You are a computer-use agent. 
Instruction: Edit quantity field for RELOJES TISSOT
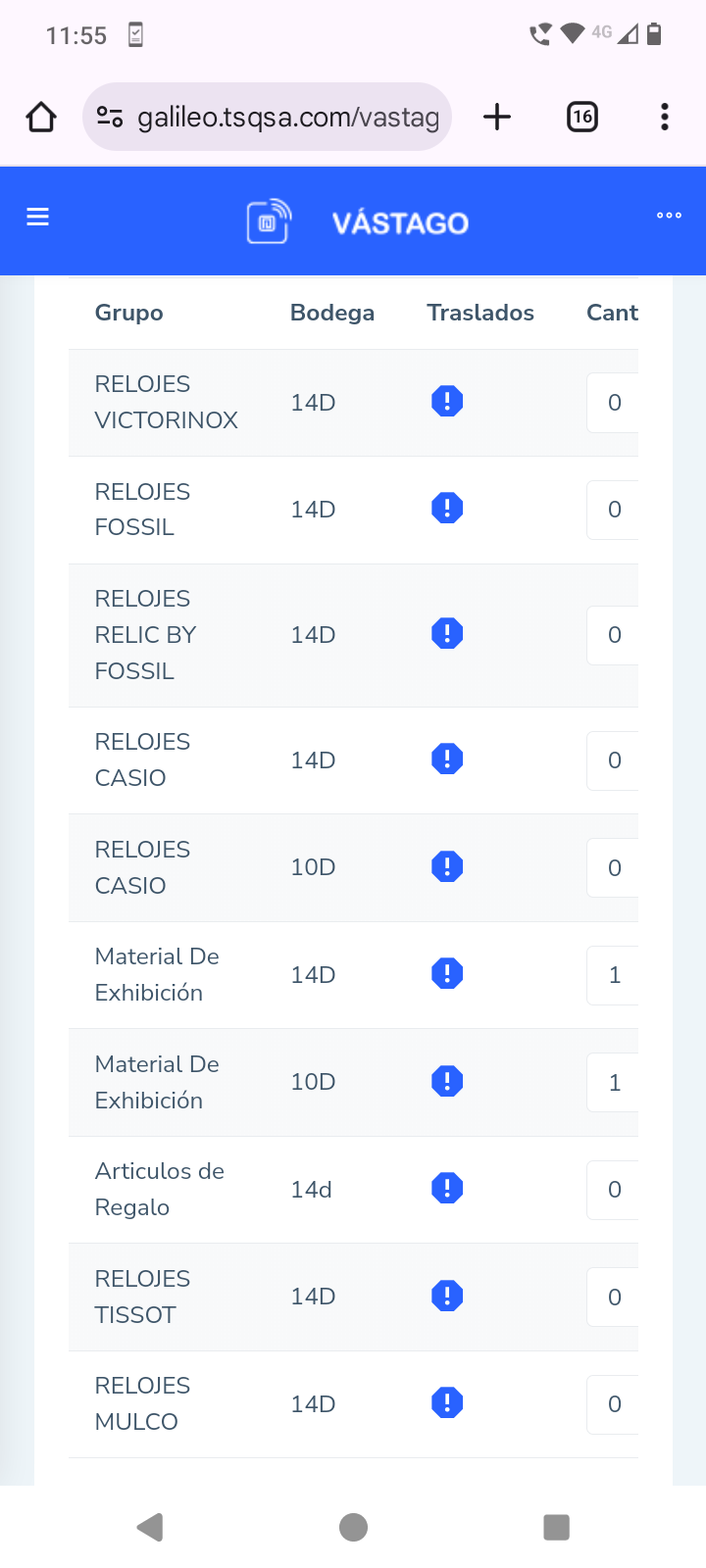(613, 1297)
